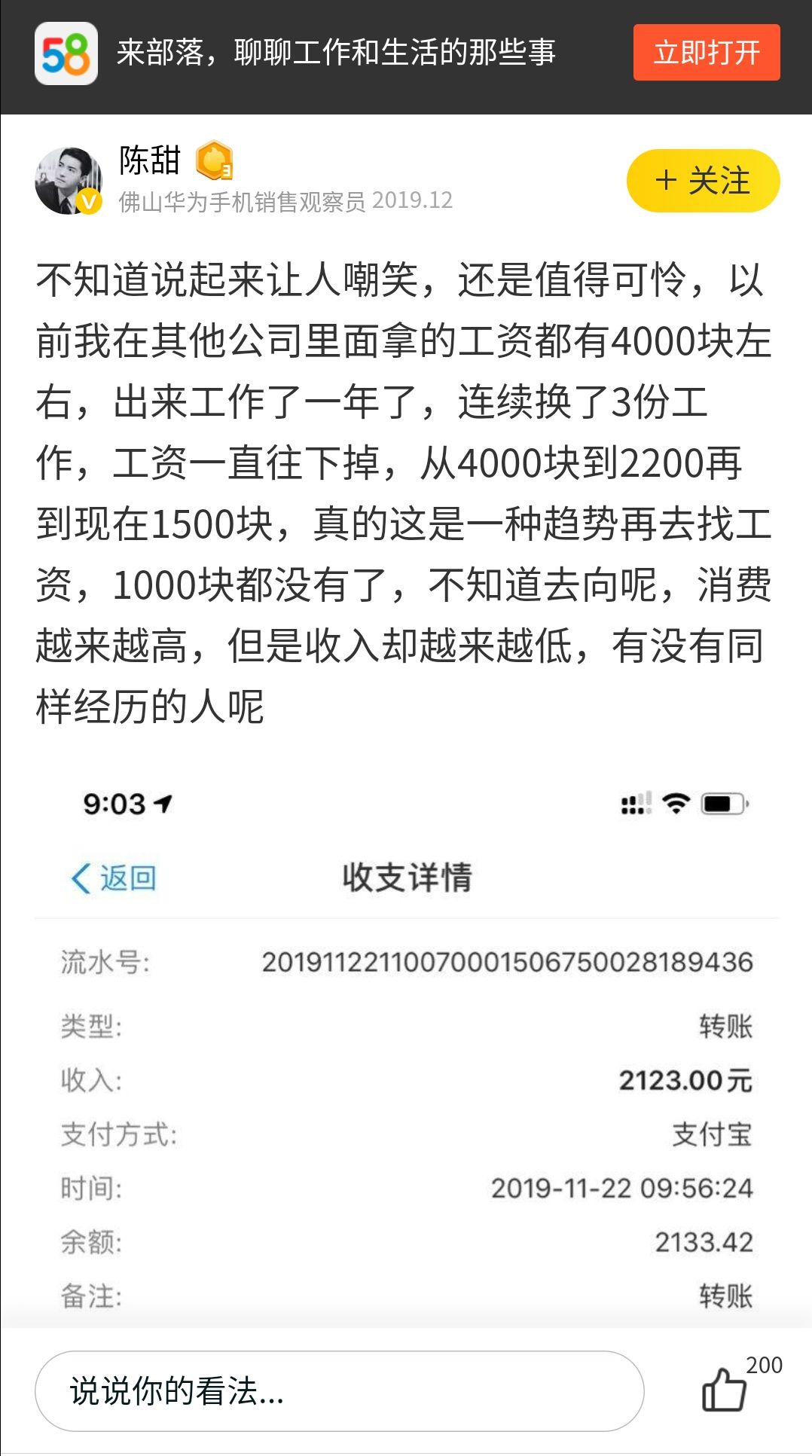Tap the payment details screenshot

pos(406,1055)
